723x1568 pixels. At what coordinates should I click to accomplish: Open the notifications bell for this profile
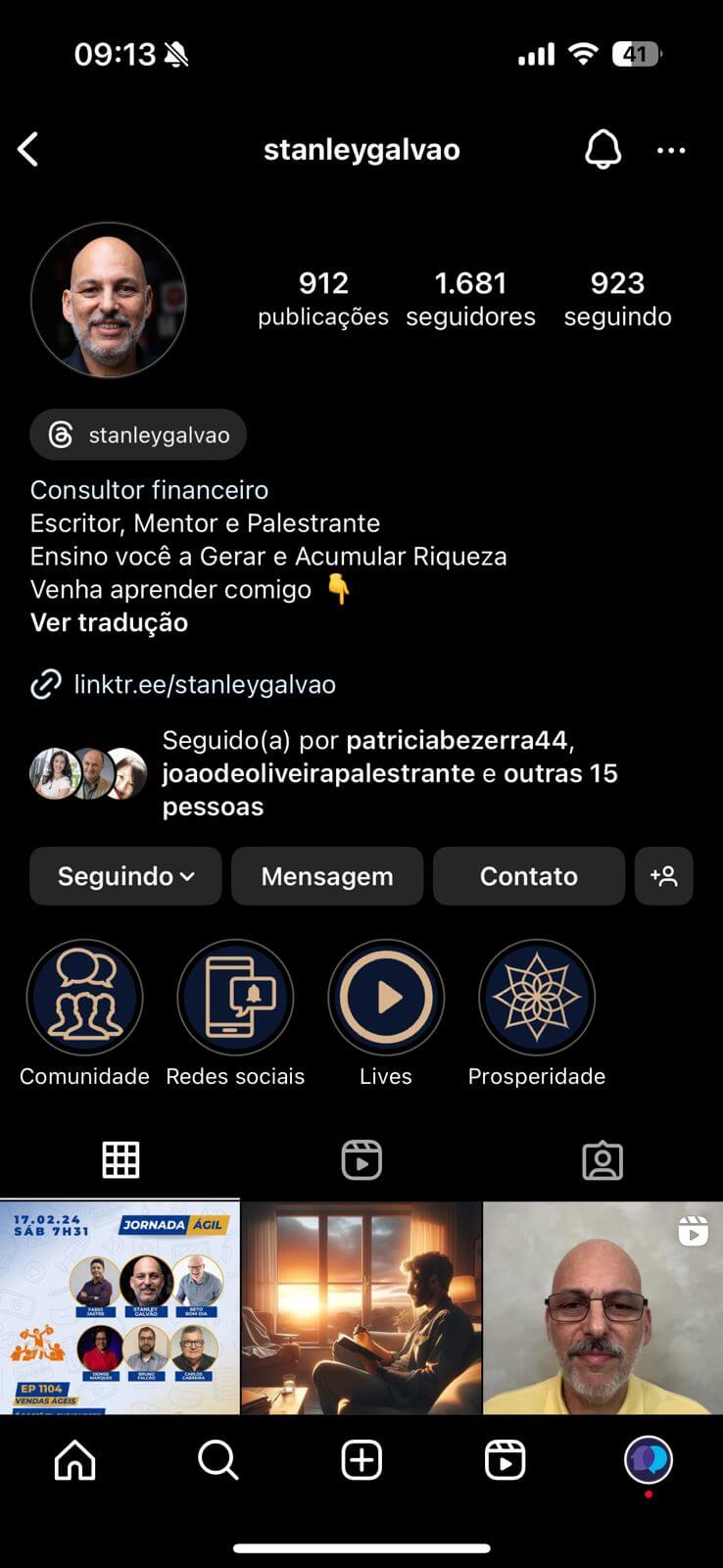coord(602,150)
